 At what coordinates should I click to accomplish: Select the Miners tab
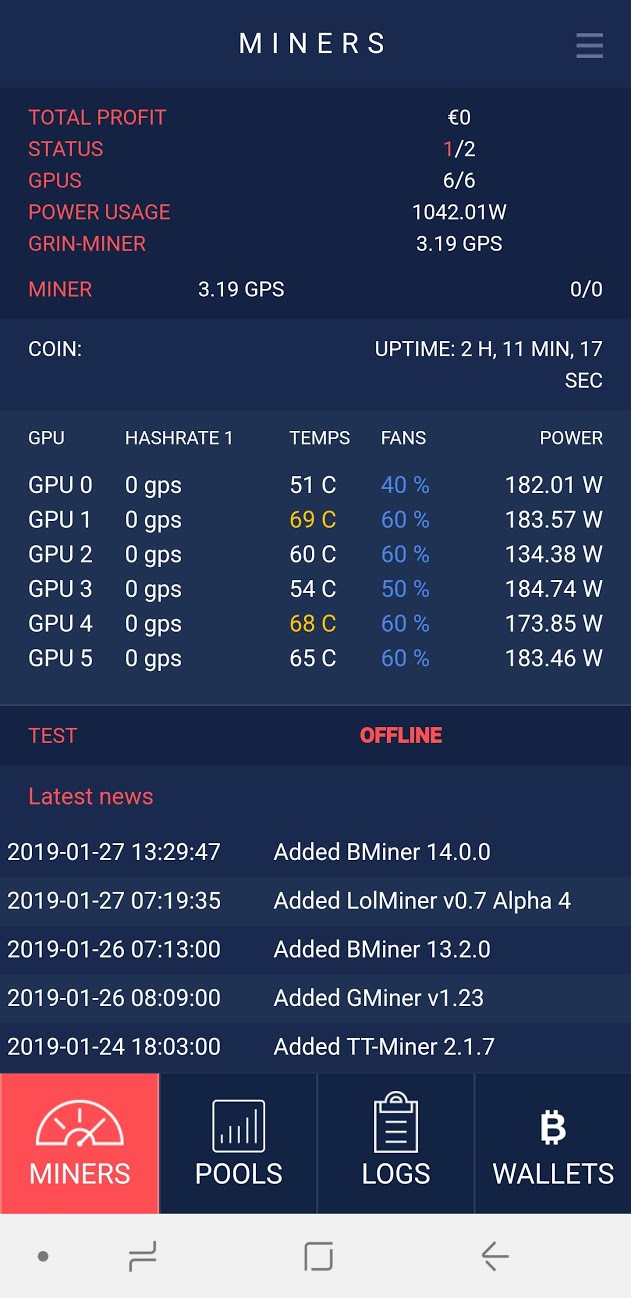coord(80,1144)
